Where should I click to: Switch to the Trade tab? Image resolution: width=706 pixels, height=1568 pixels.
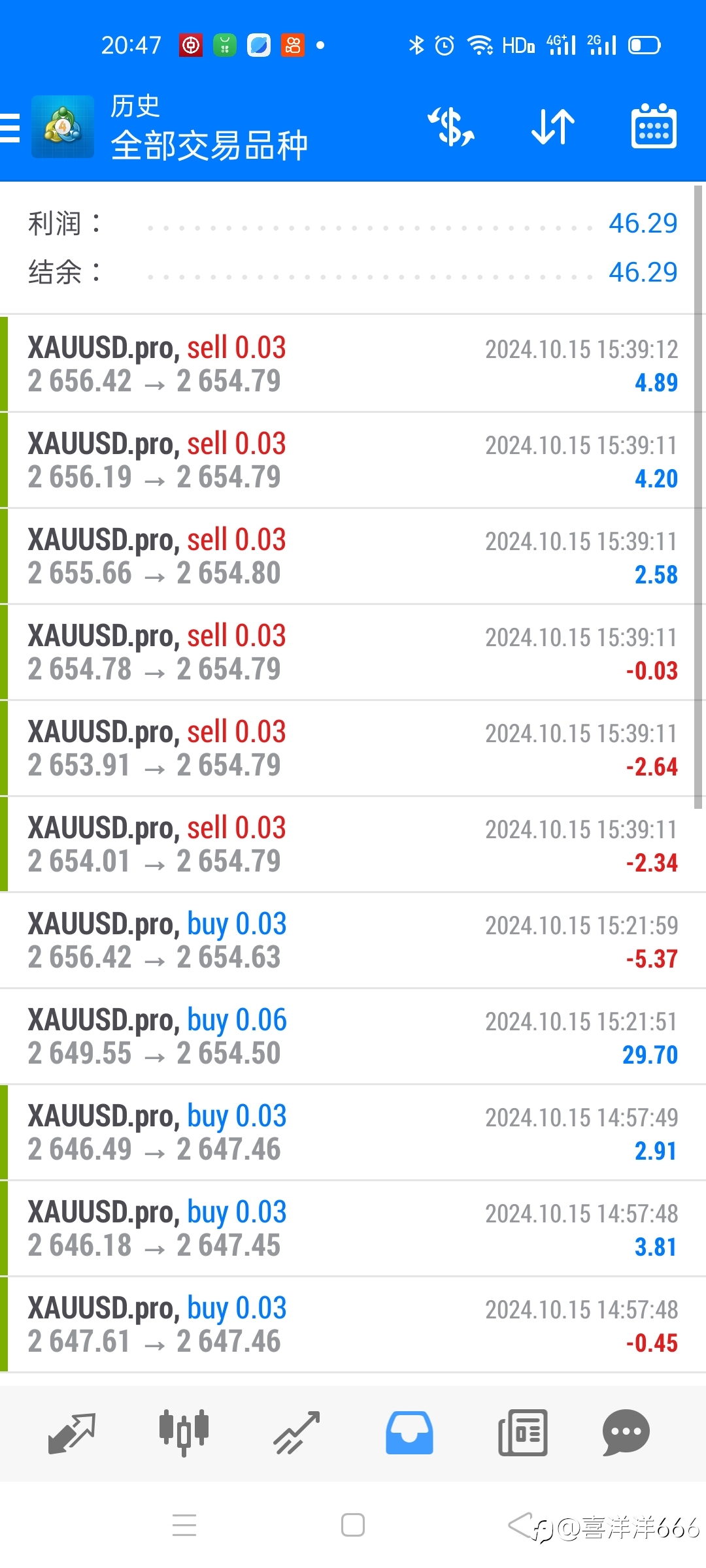pos(297,1433)
